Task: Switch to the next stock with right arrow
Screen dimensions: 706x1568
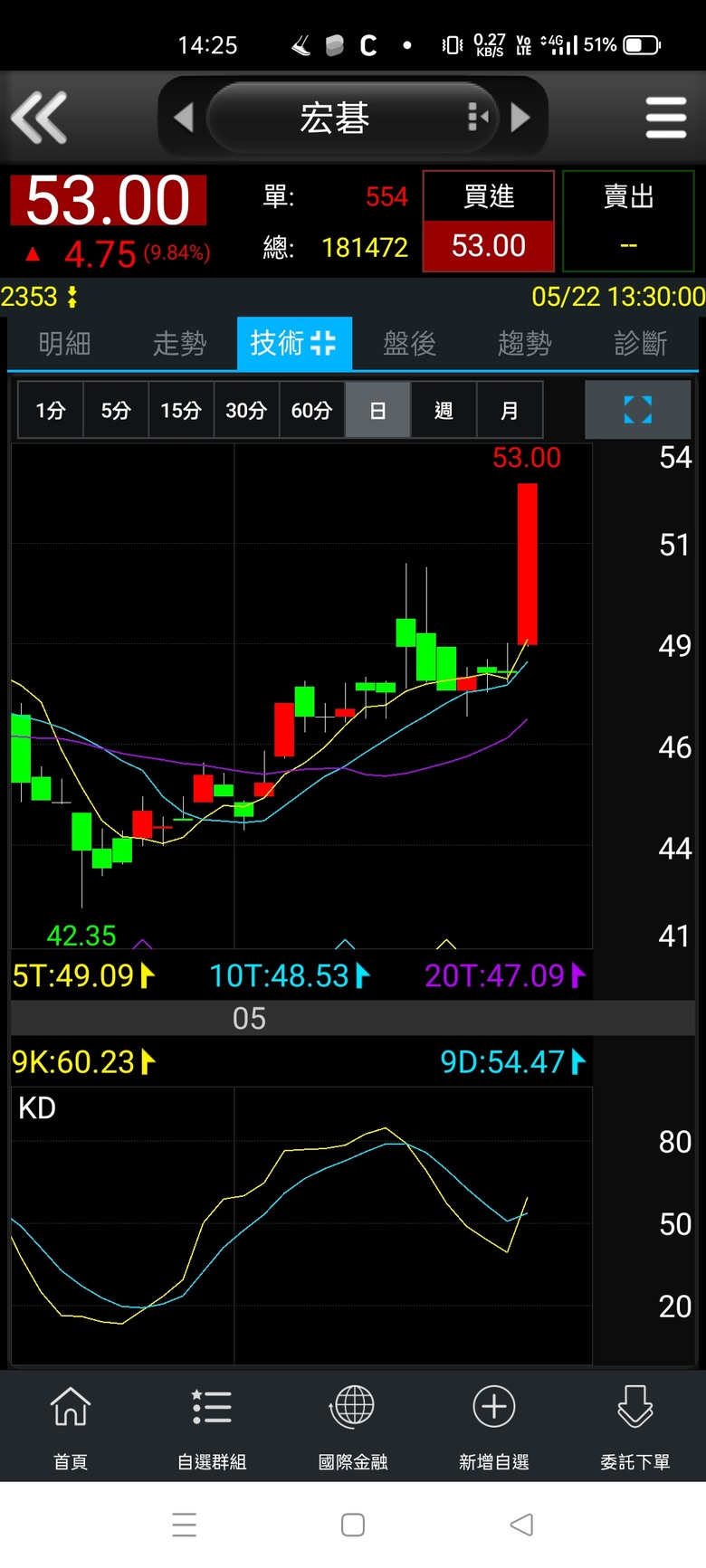Action: point(520,118)
